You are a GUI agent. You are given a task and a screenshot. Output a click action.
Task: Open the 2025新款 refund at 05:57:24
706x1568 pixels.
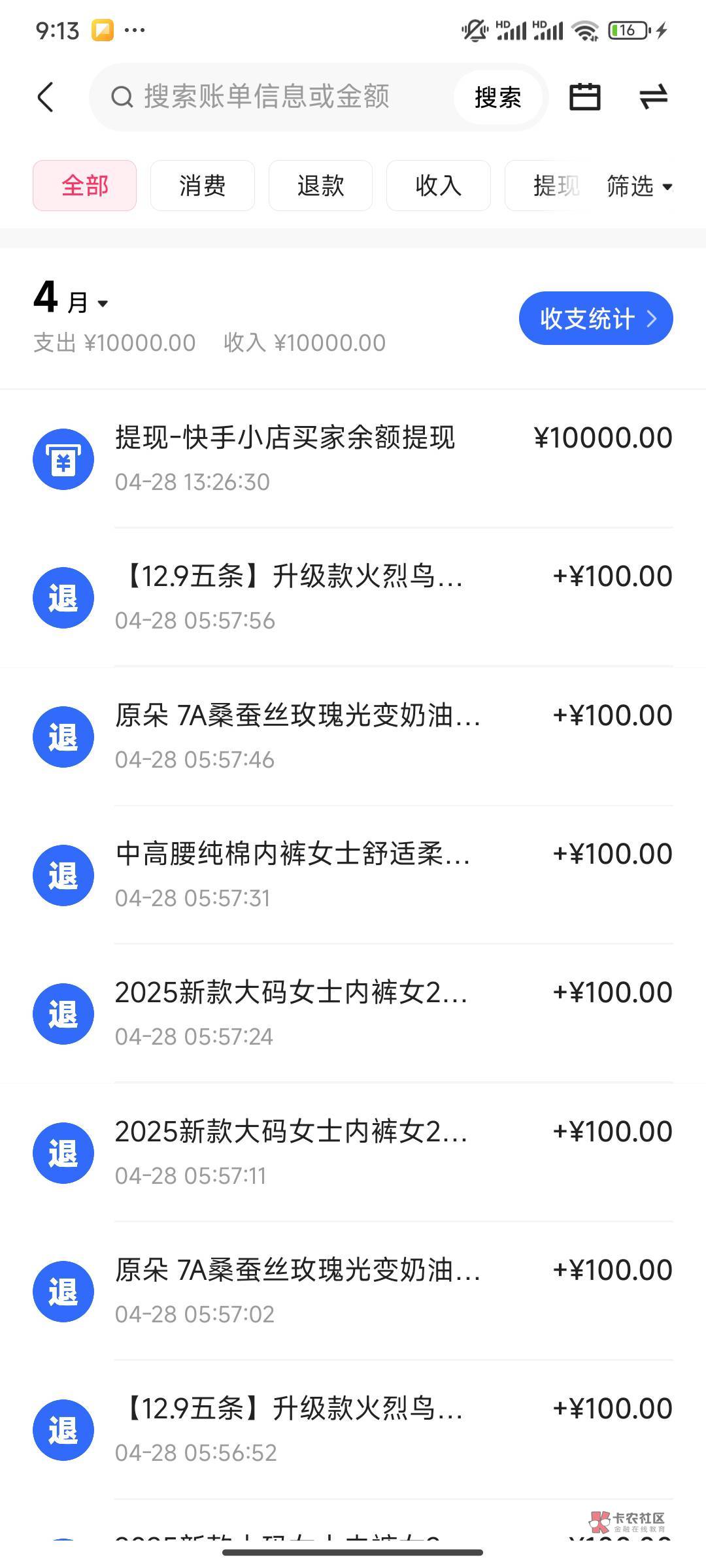353,1013
